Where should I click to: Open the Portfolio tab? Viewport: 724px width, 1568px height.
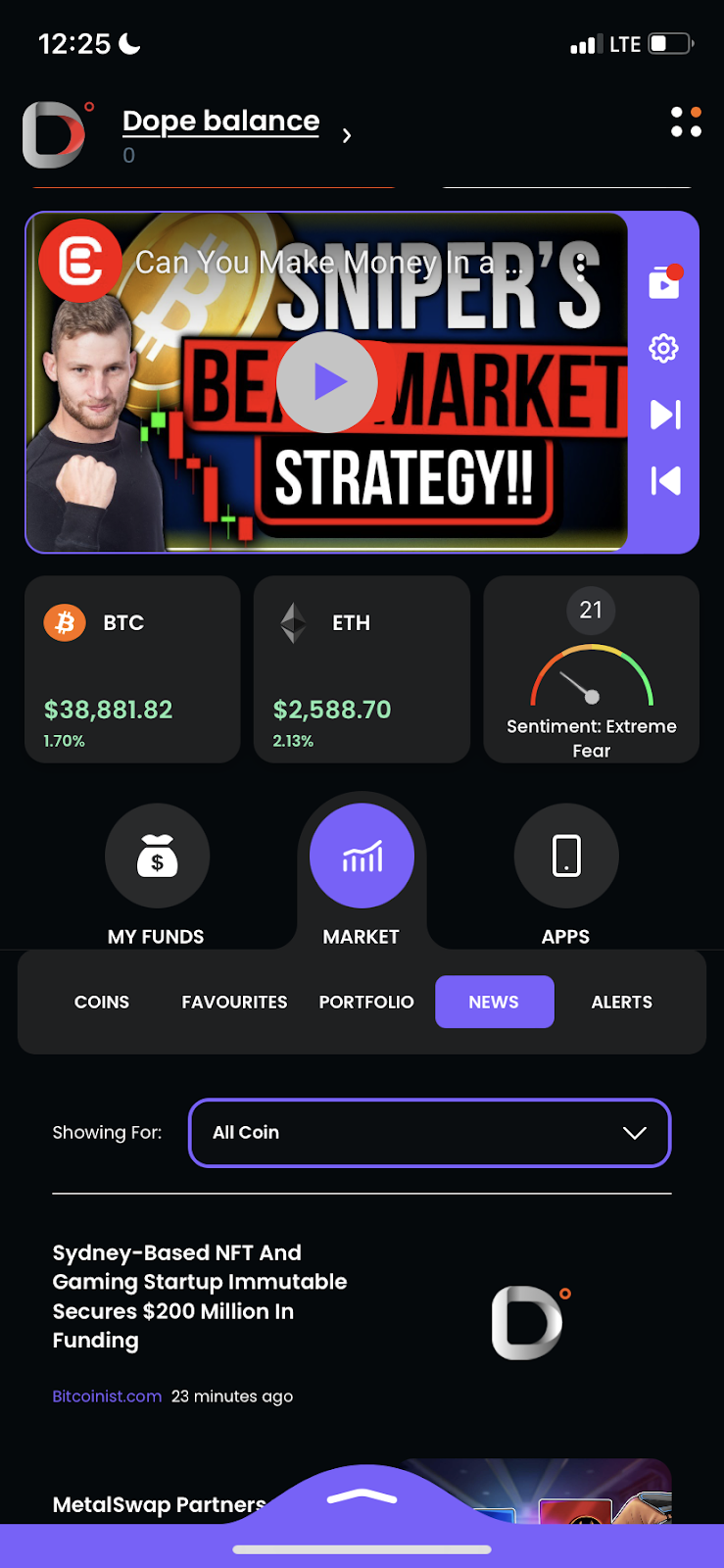(x=366, y=1002)
